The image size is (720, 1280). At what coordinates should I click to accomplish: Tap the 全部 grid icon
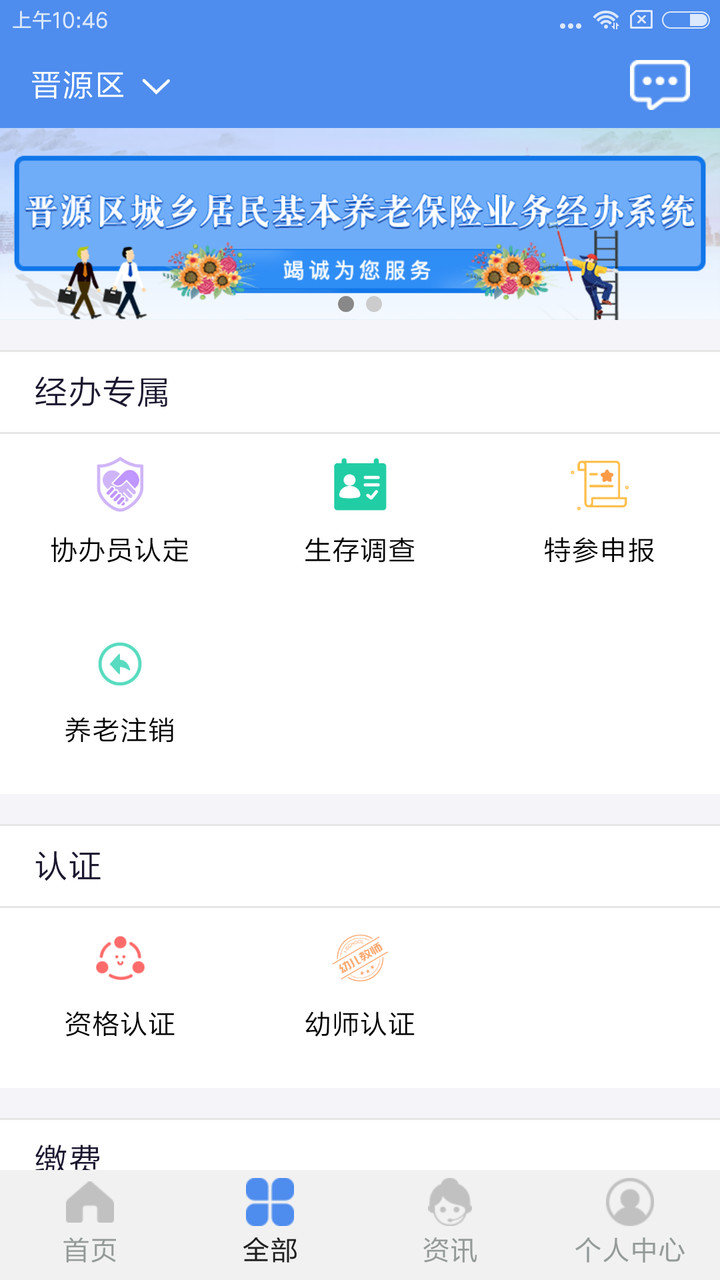(x=269, y=1206)
